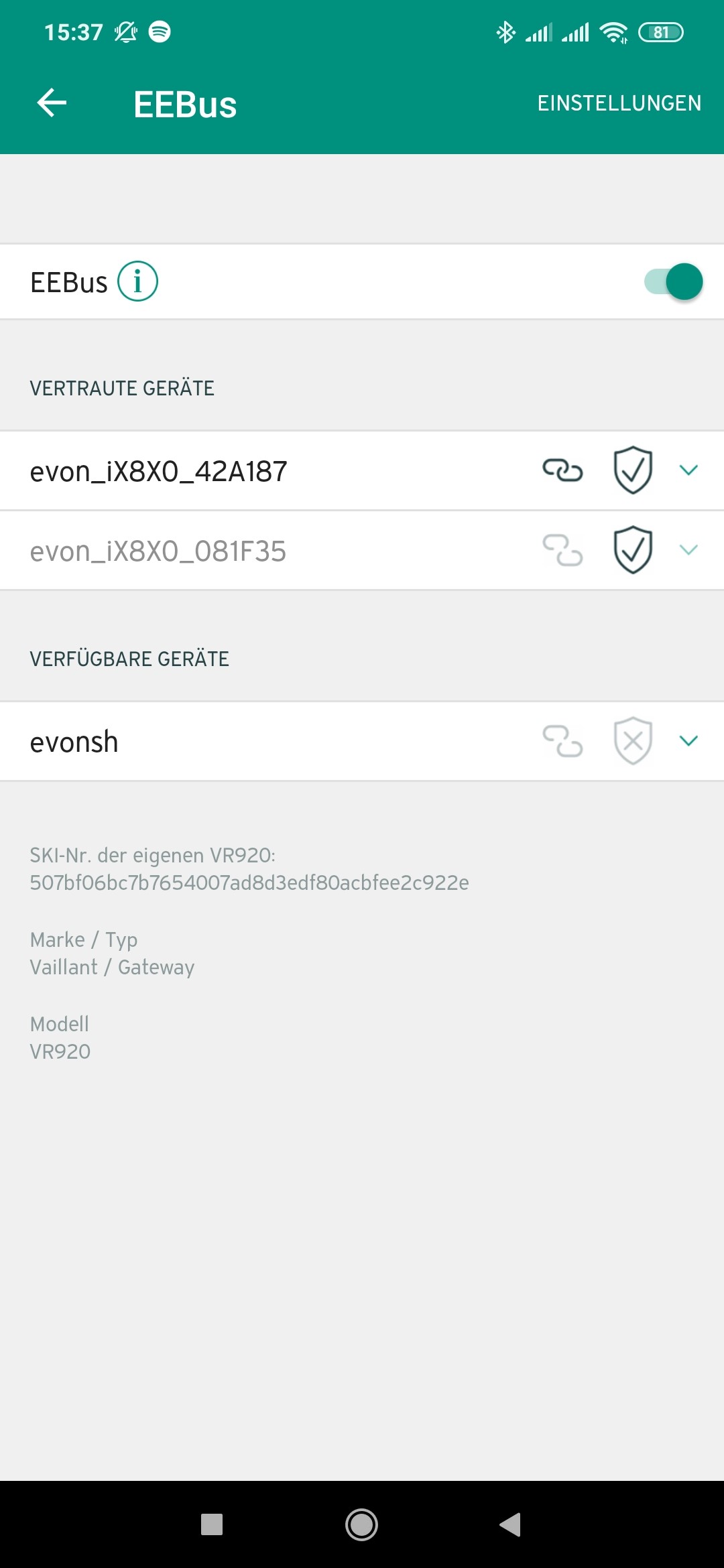Expand details of evon_iX8X0_42A187
Viewport: 724px width, 1568px height.
coord(688,470)
